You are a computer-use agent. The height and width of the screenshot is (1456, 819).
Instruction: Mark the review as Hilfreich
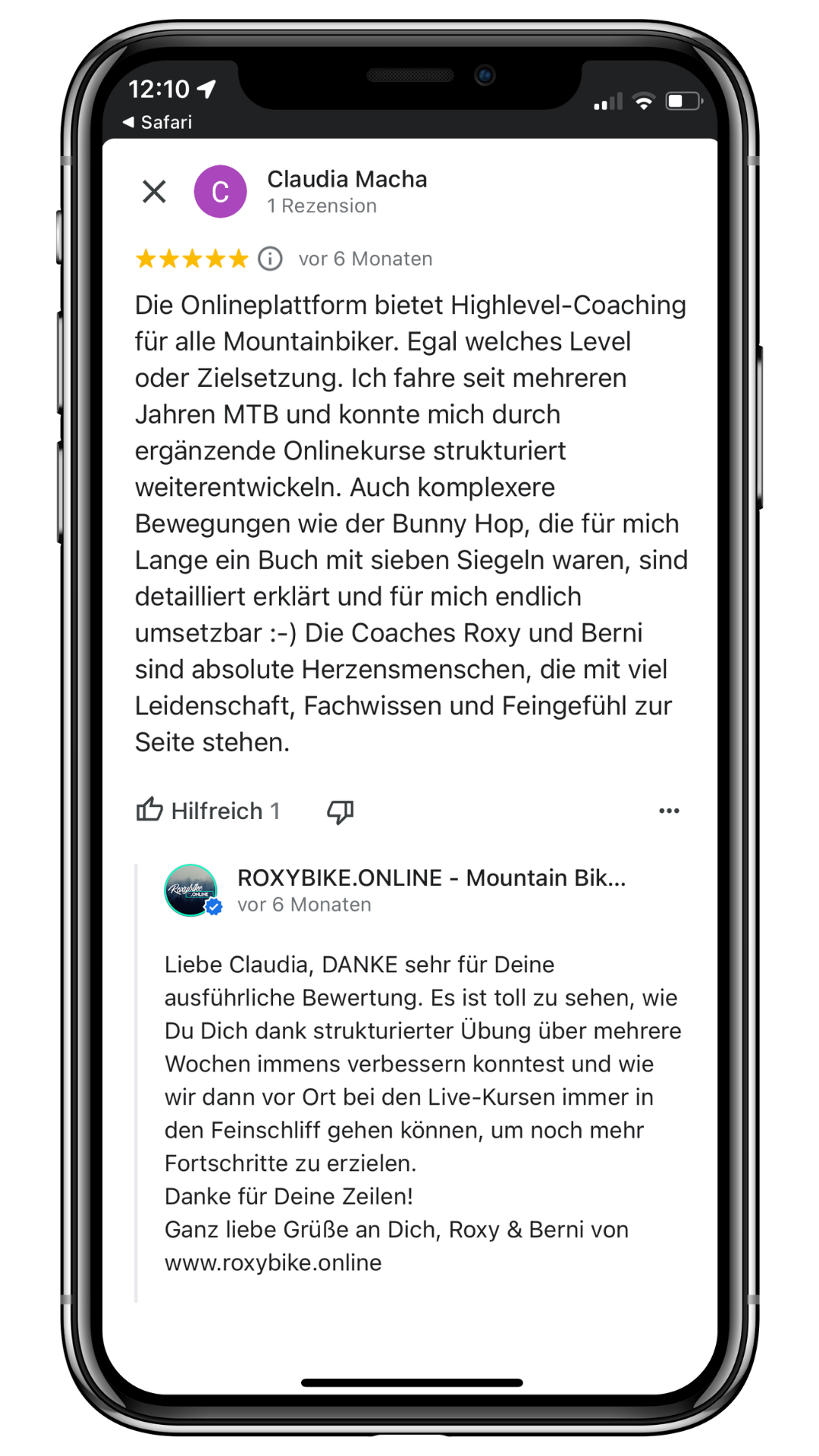[x=209, y=811]
